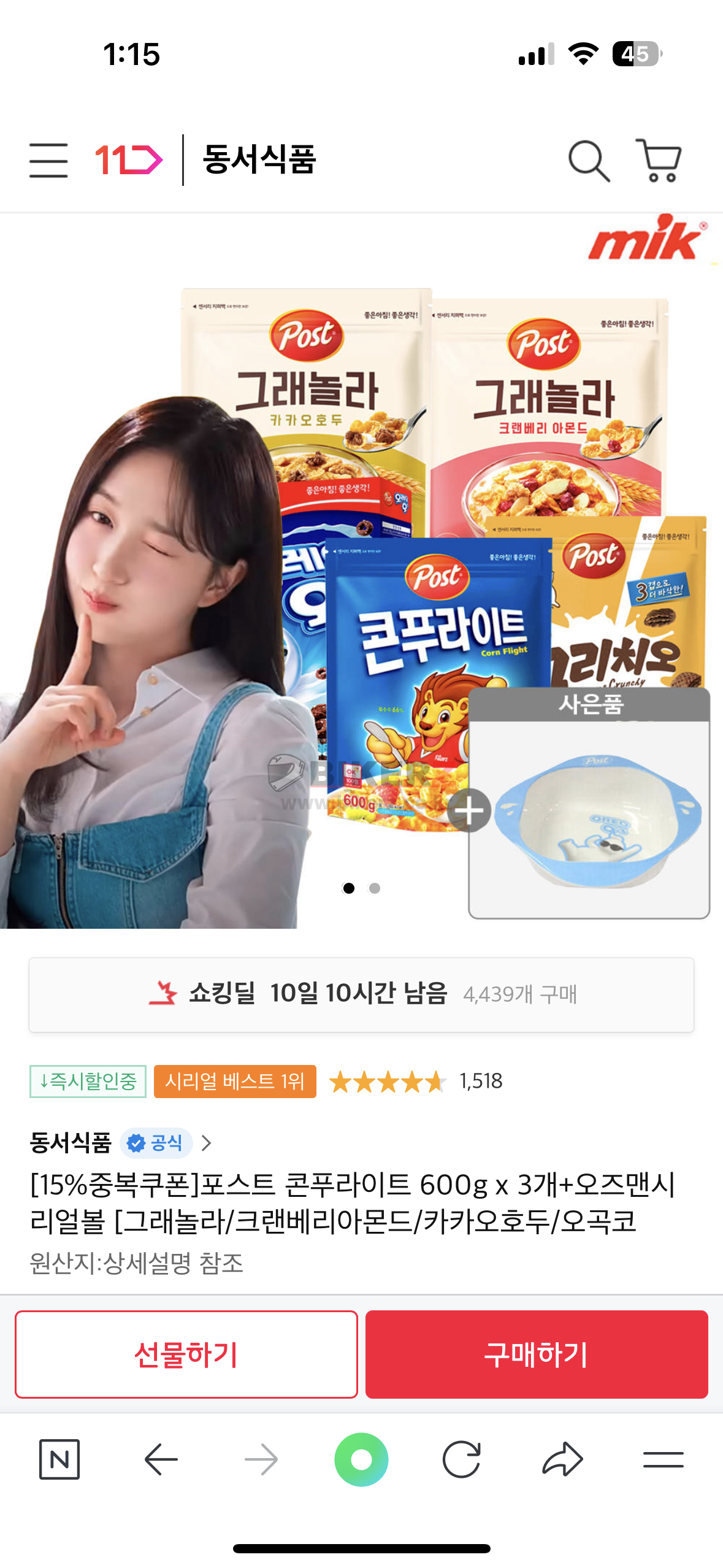This screenshot has width=723, height=1568.
Task: Tap the green circle button
Action: [x=361, y=1459]
